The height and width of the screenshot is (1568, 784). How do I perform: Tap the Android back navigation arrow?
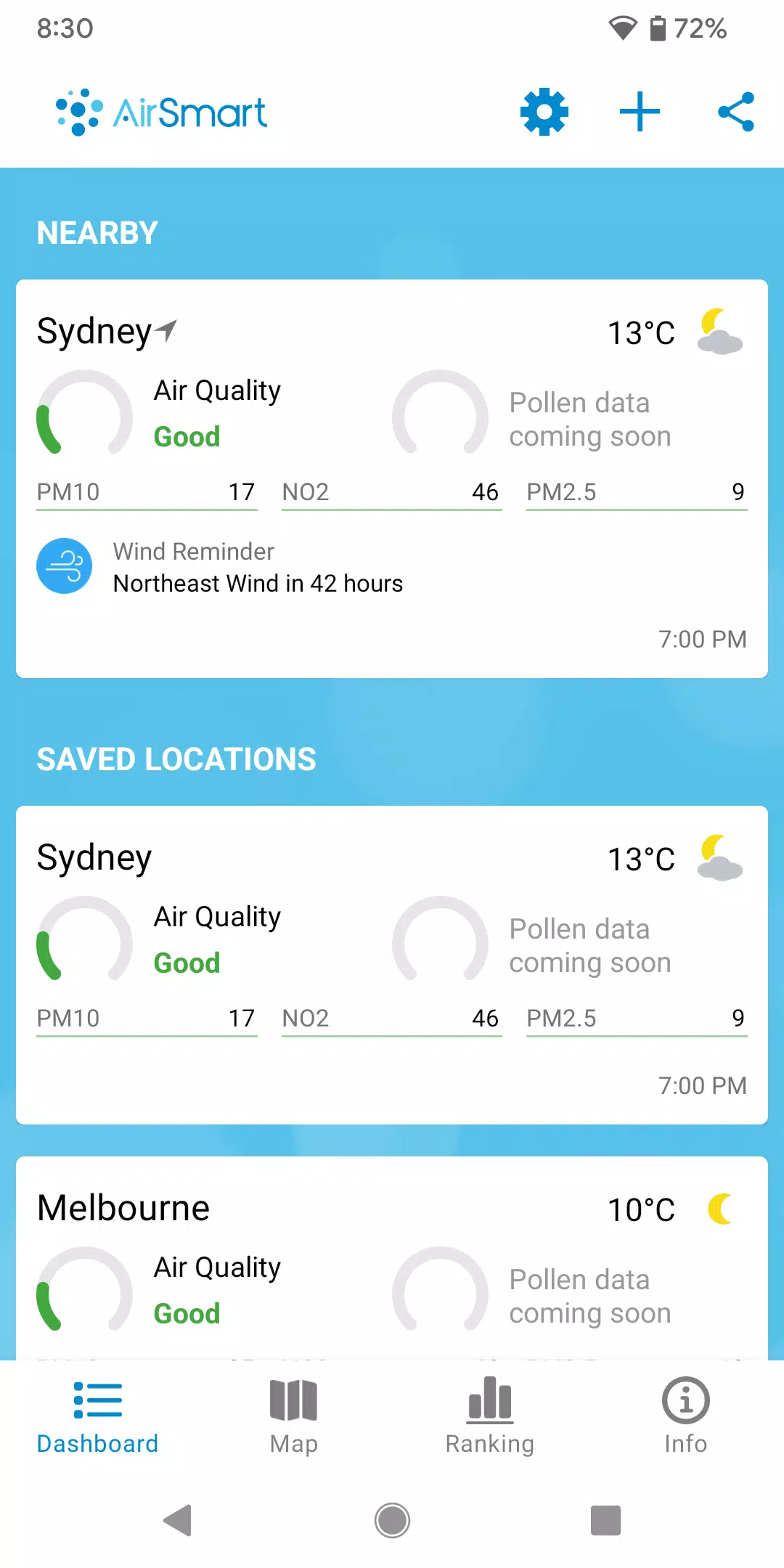pyautogui.click(x=176, y=1519)
